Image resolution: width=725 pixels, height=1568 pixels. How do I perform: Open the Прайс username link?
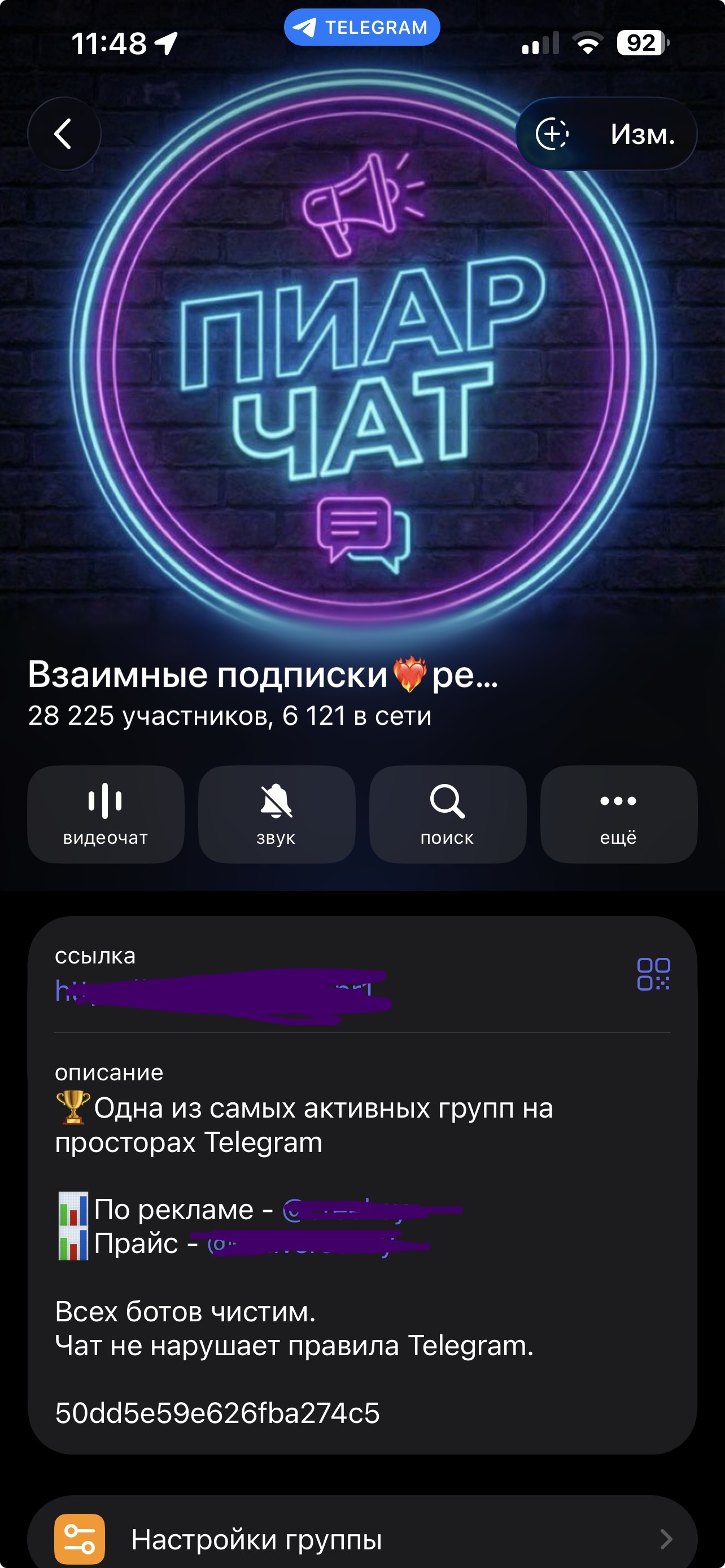tap(317, 1243)
